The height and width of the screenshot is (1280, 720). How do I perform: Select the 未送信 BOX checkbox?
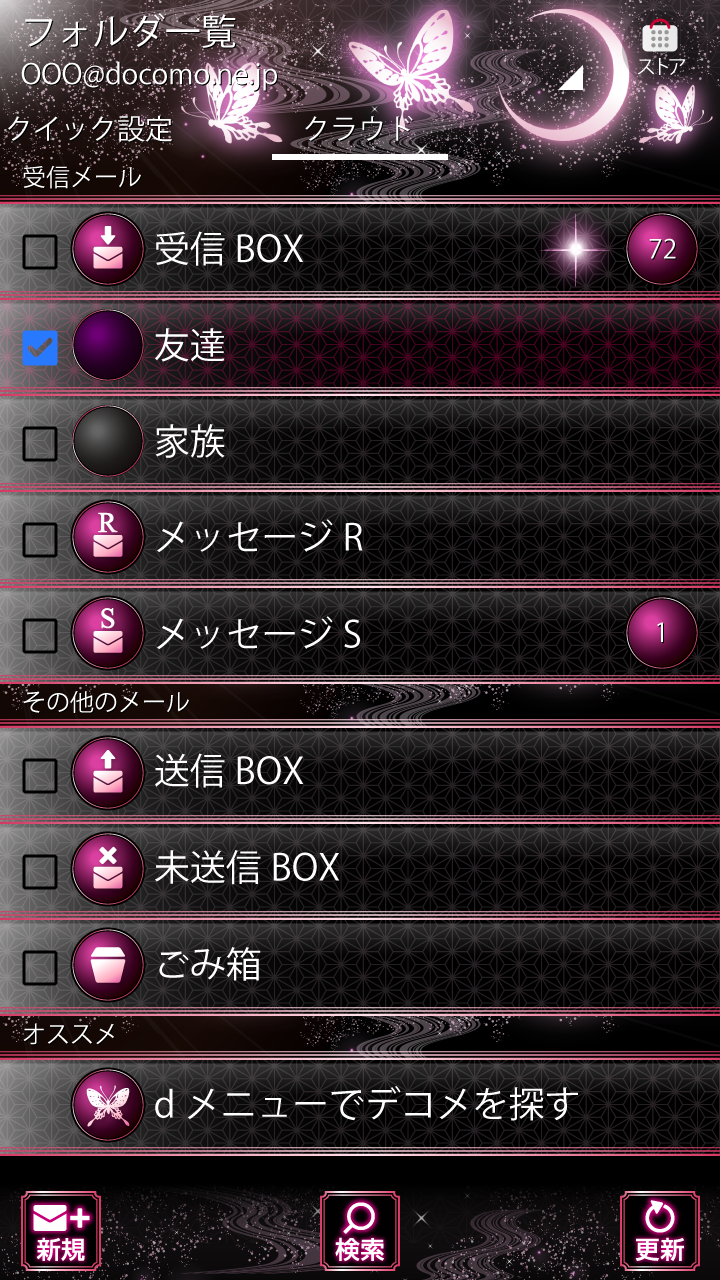point(40,871)
